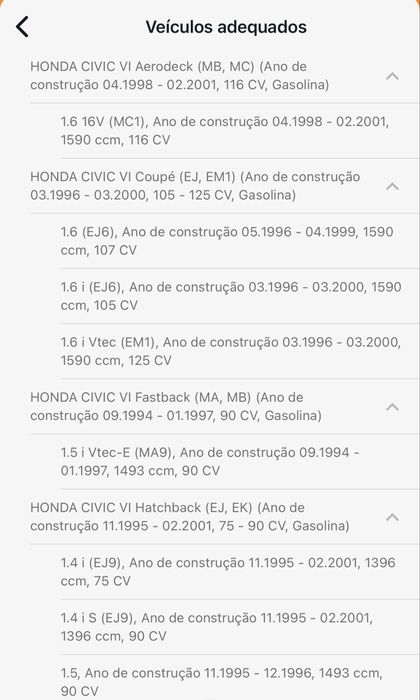
Task: Go back from Veículos adequados
Action: point(22,27)
